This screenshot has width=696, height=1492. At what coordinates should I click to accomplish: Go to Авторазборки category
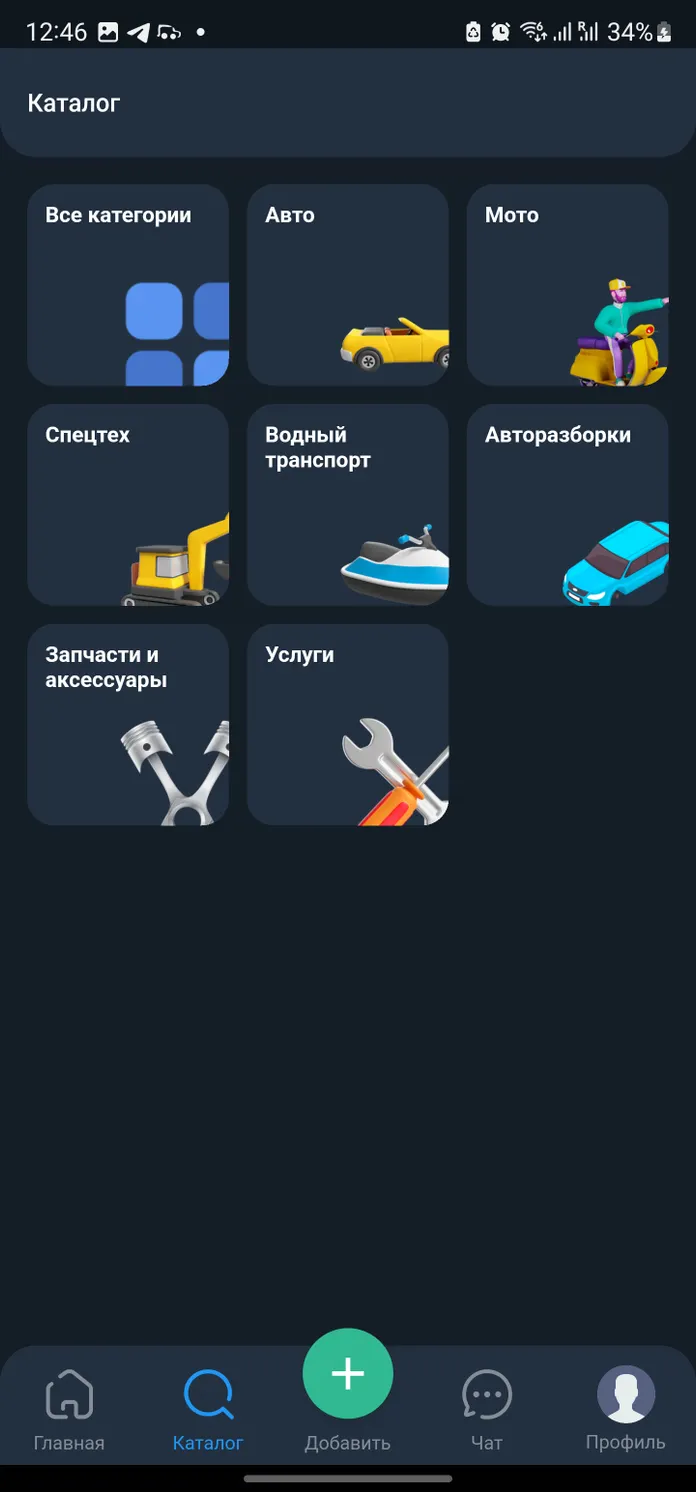coord(568,505)
